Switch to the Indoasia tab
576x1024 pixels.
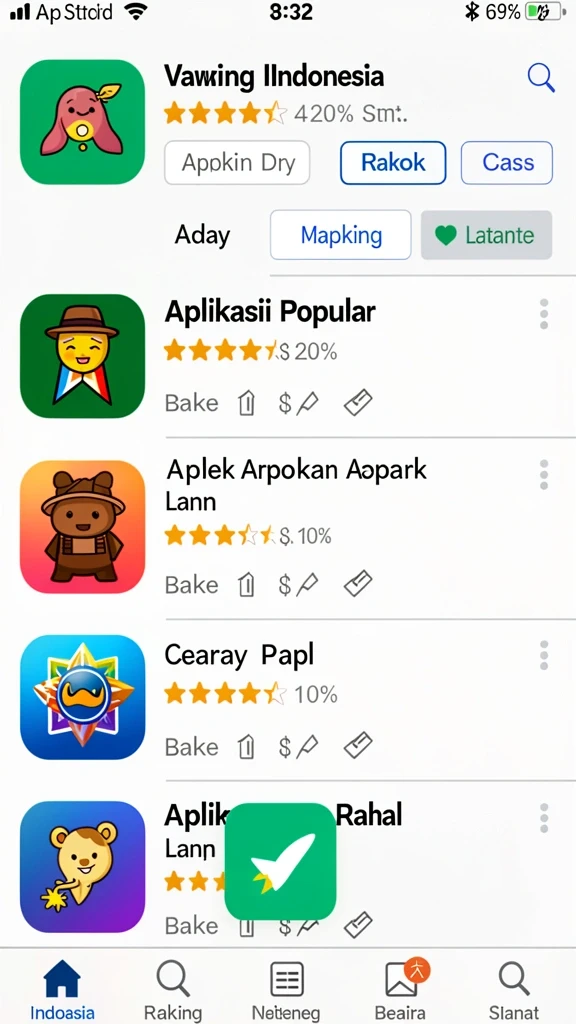[x=62, y=989]
